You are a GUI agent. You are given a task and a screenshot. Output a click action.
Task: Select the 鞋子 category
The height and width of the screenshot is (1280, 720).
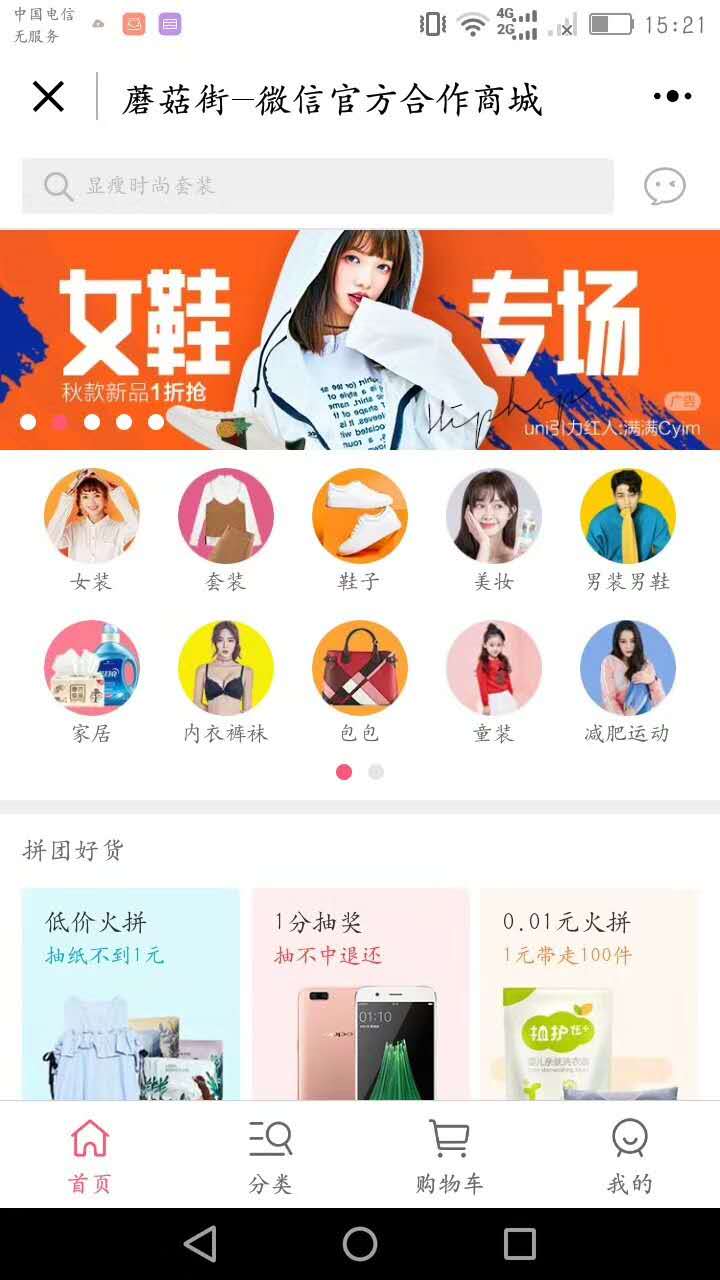359,530
